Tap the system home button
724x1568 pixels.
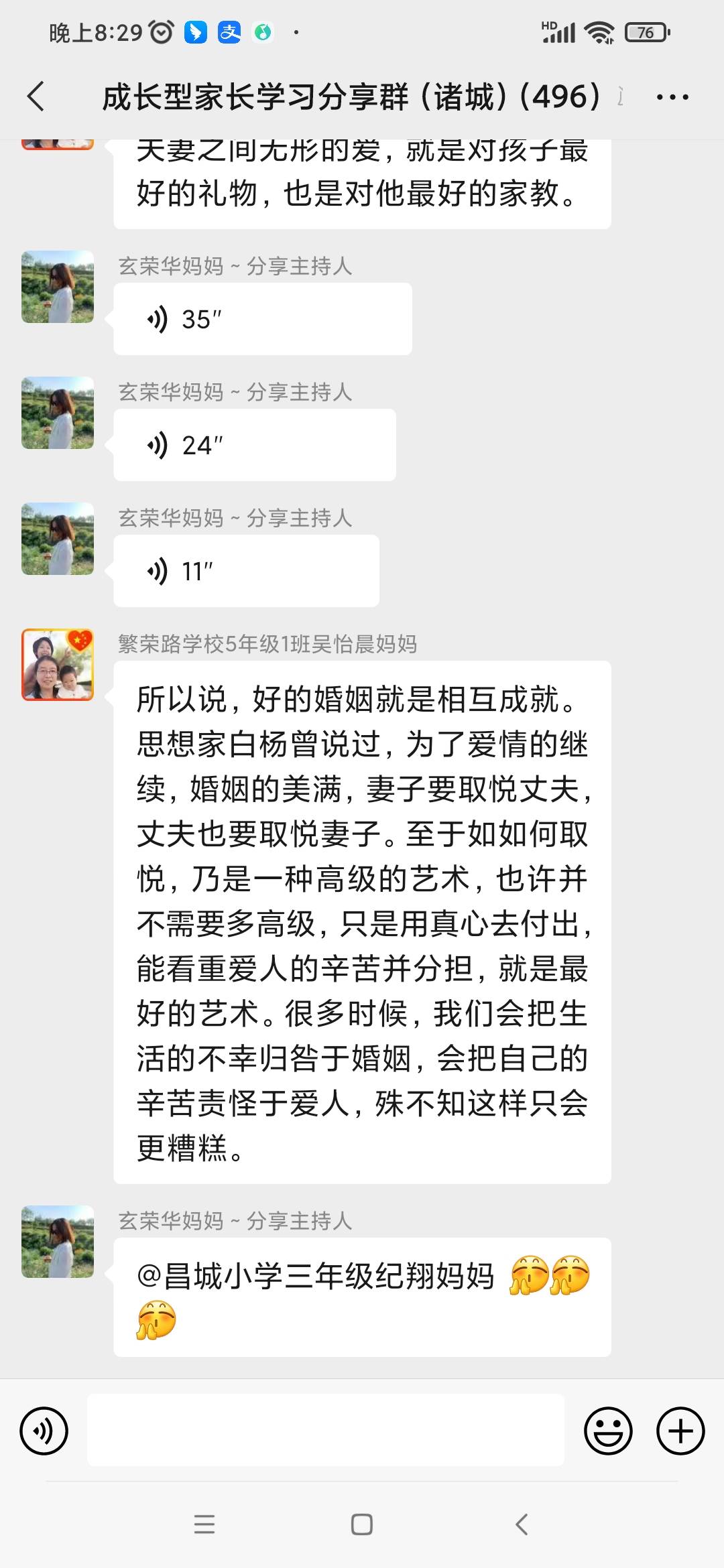[362, 1524]
